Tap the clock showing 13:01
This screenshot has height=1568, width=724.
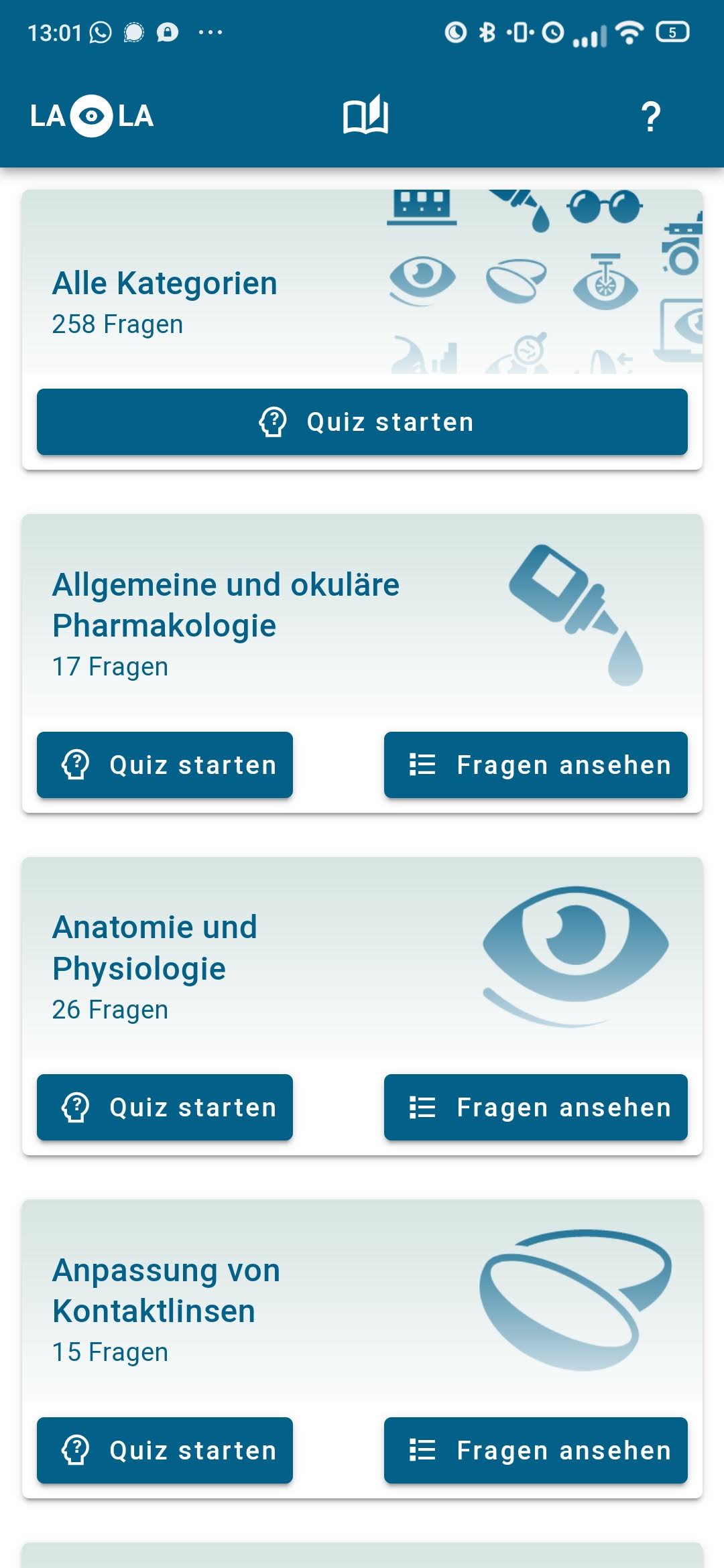click(x=54, y=30)
